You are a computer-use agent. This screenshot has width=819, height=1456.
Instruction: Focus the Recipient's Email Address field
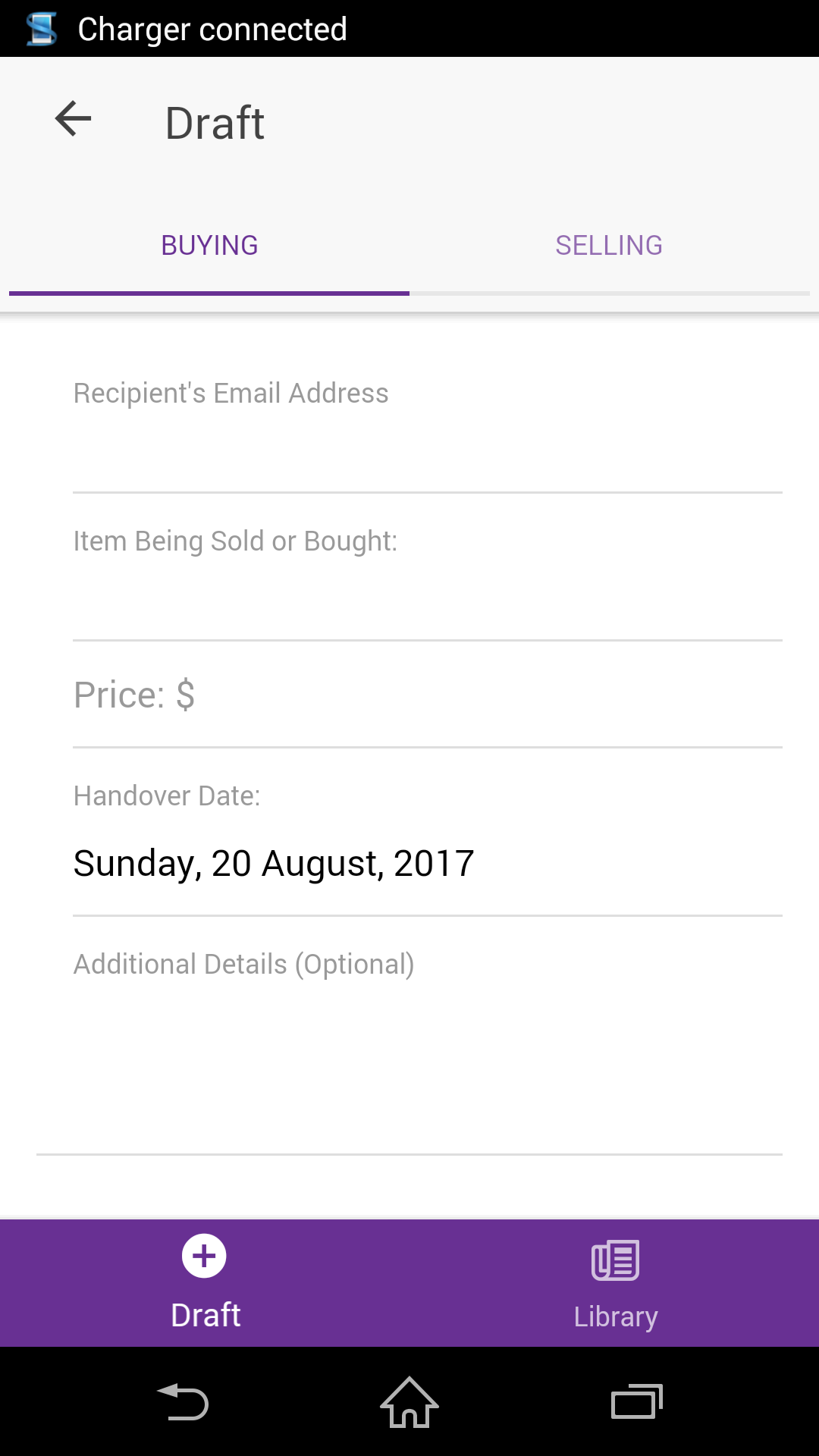click(427, 428)
